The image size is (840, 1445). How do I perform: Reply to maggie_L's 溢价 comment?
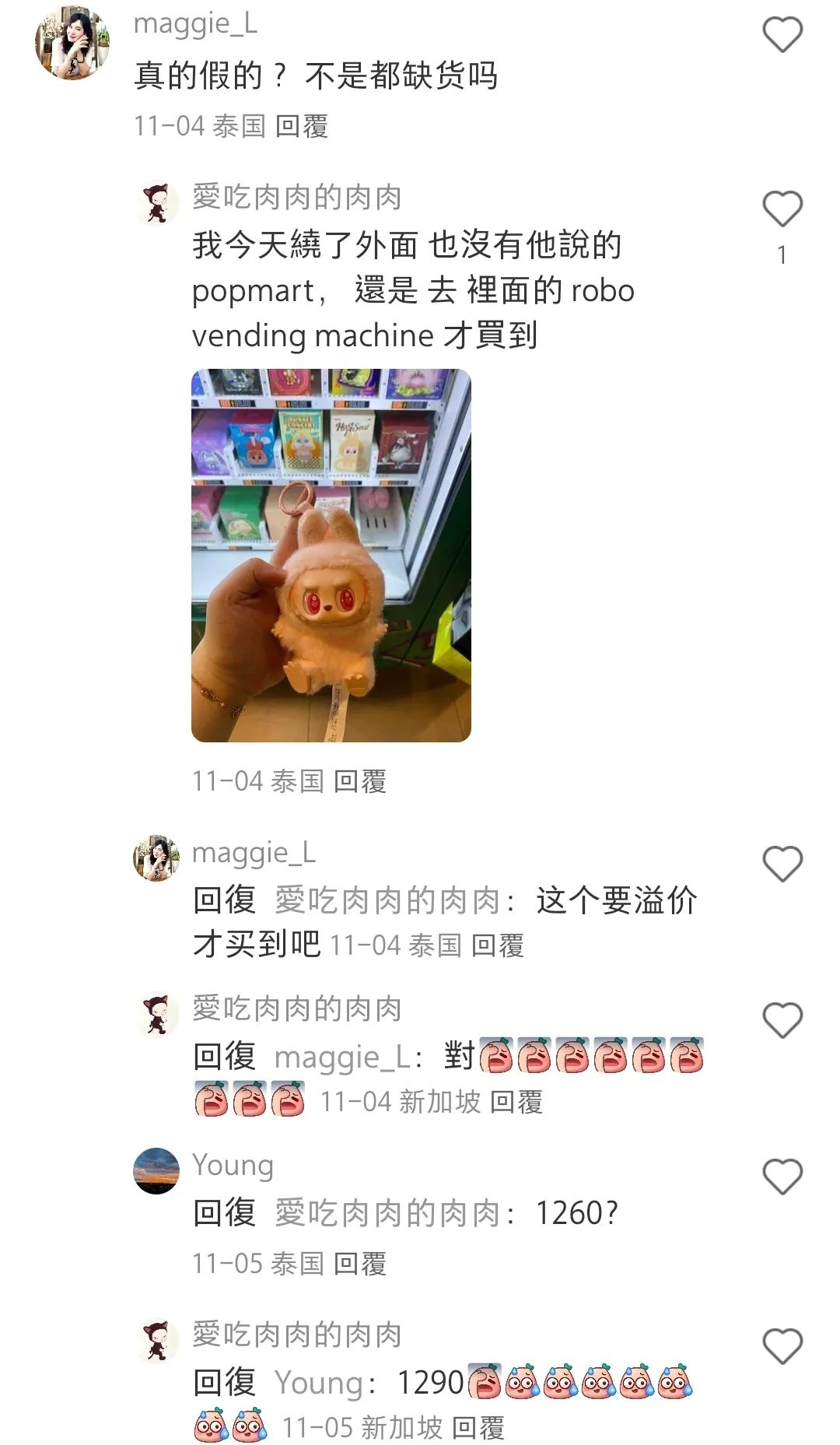tap(498, 945)
